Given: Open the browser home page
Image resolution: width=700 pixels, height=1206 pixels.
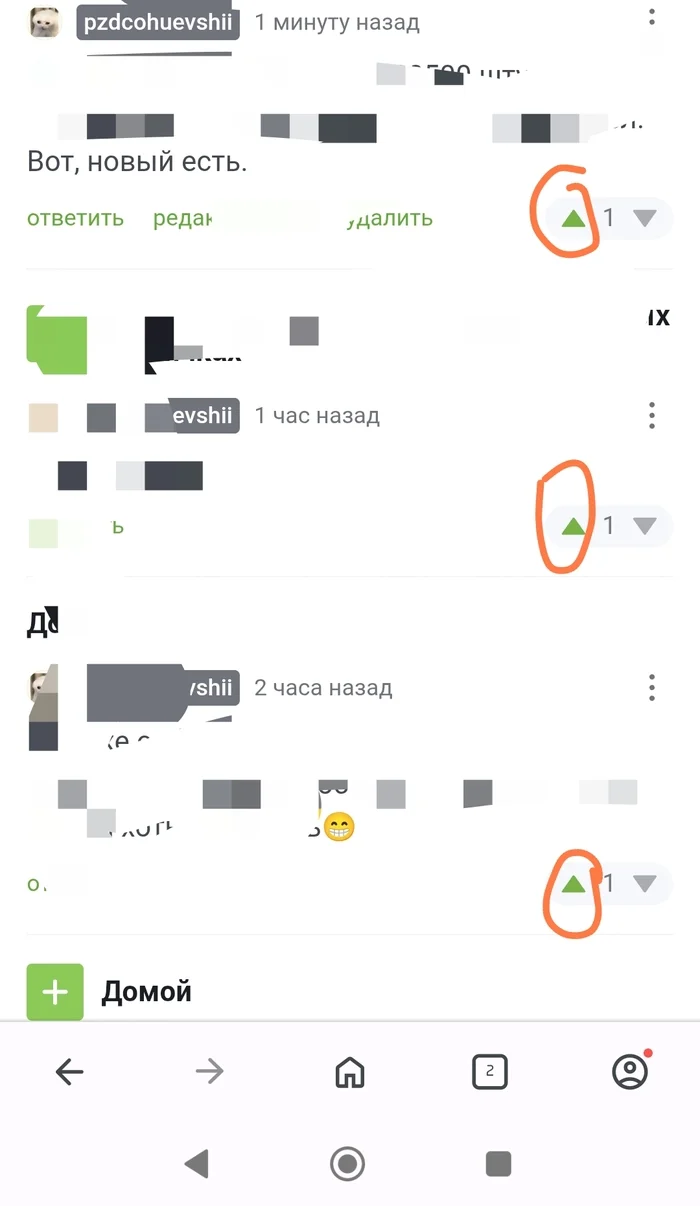Looking at the screenshot, I should (349, 1073).
